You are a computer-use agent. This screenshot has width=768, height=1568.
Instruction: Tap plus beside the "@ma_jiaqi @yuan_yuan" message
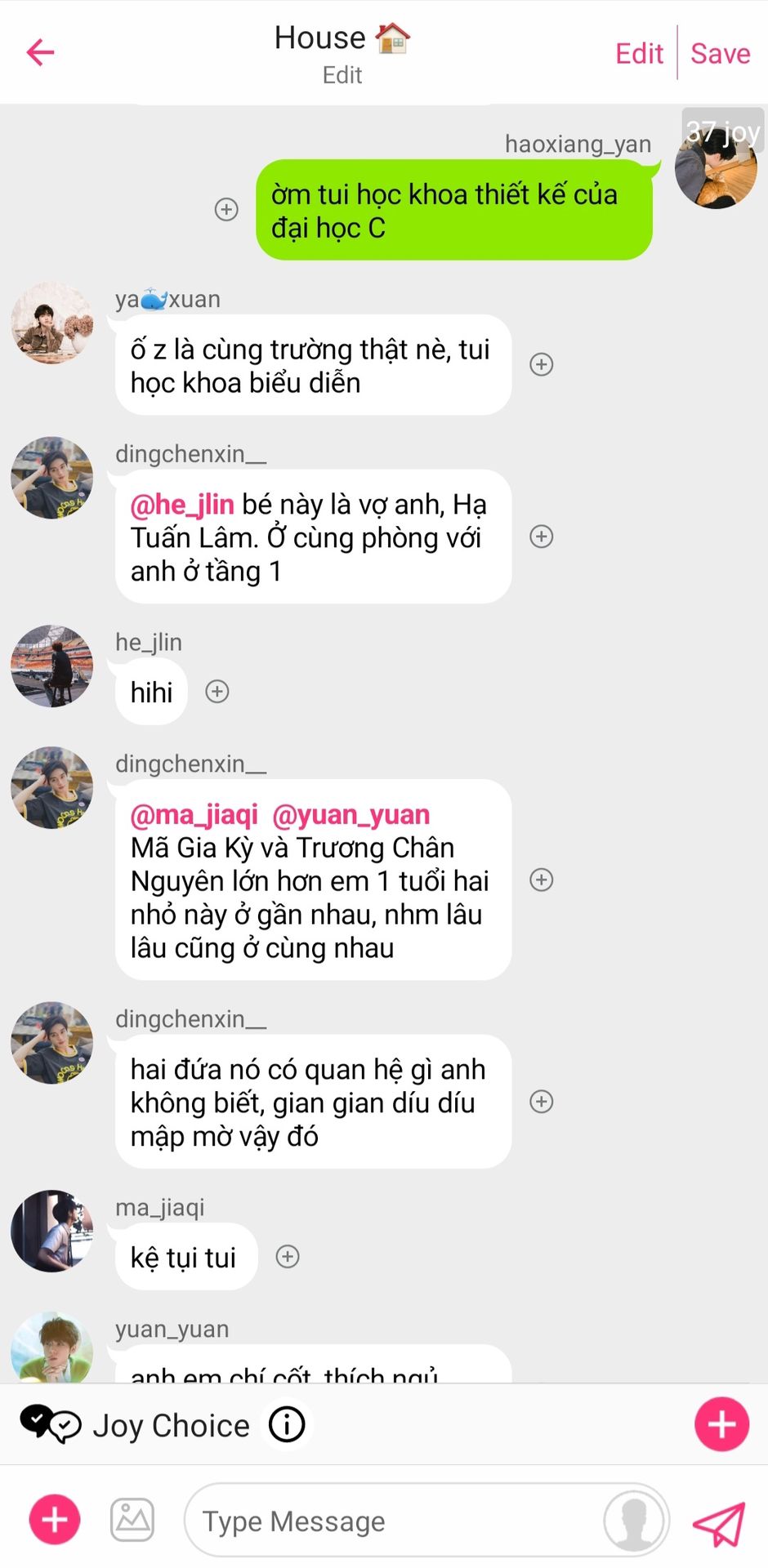(x=542, y=880)
